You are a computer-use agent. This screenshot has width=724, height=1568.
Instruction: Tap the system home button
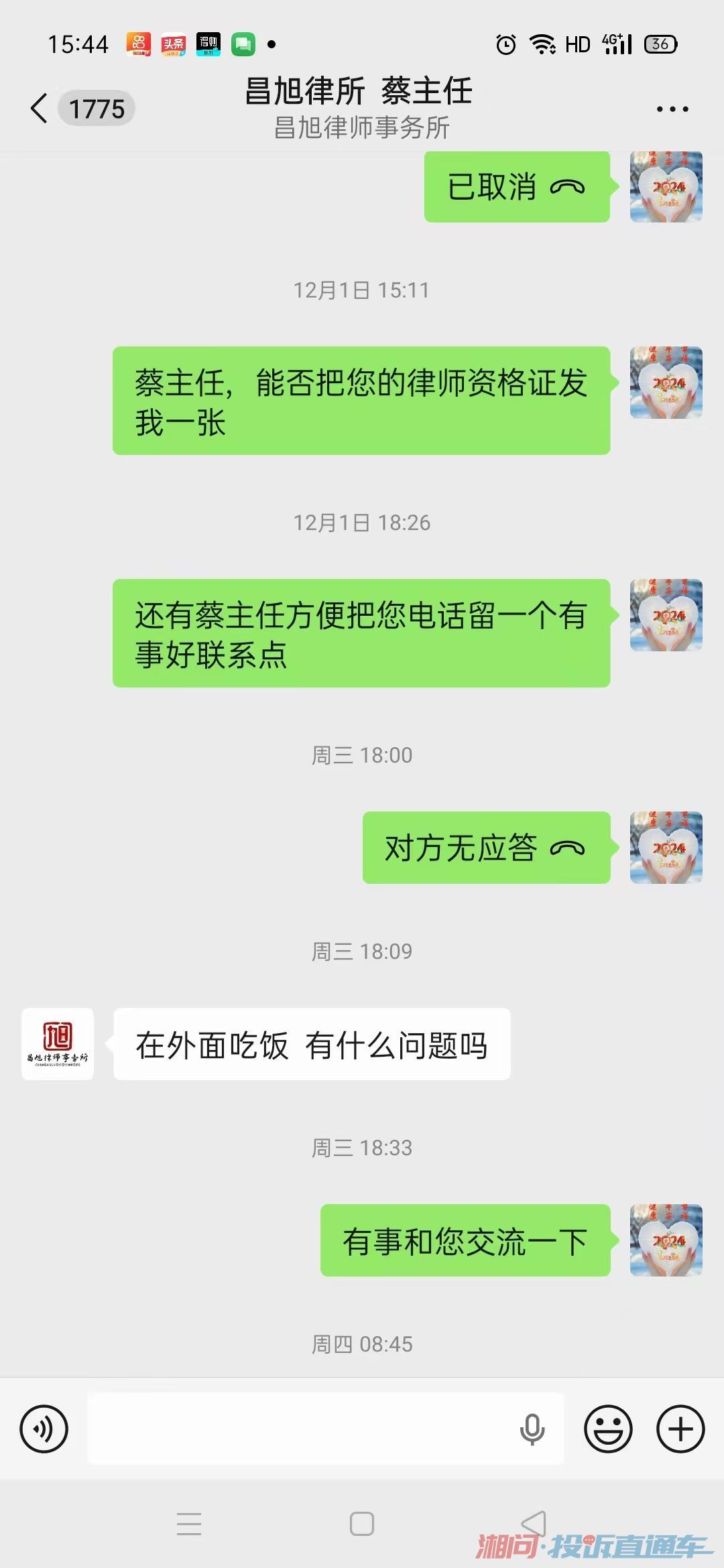[x=362, y=1524]
